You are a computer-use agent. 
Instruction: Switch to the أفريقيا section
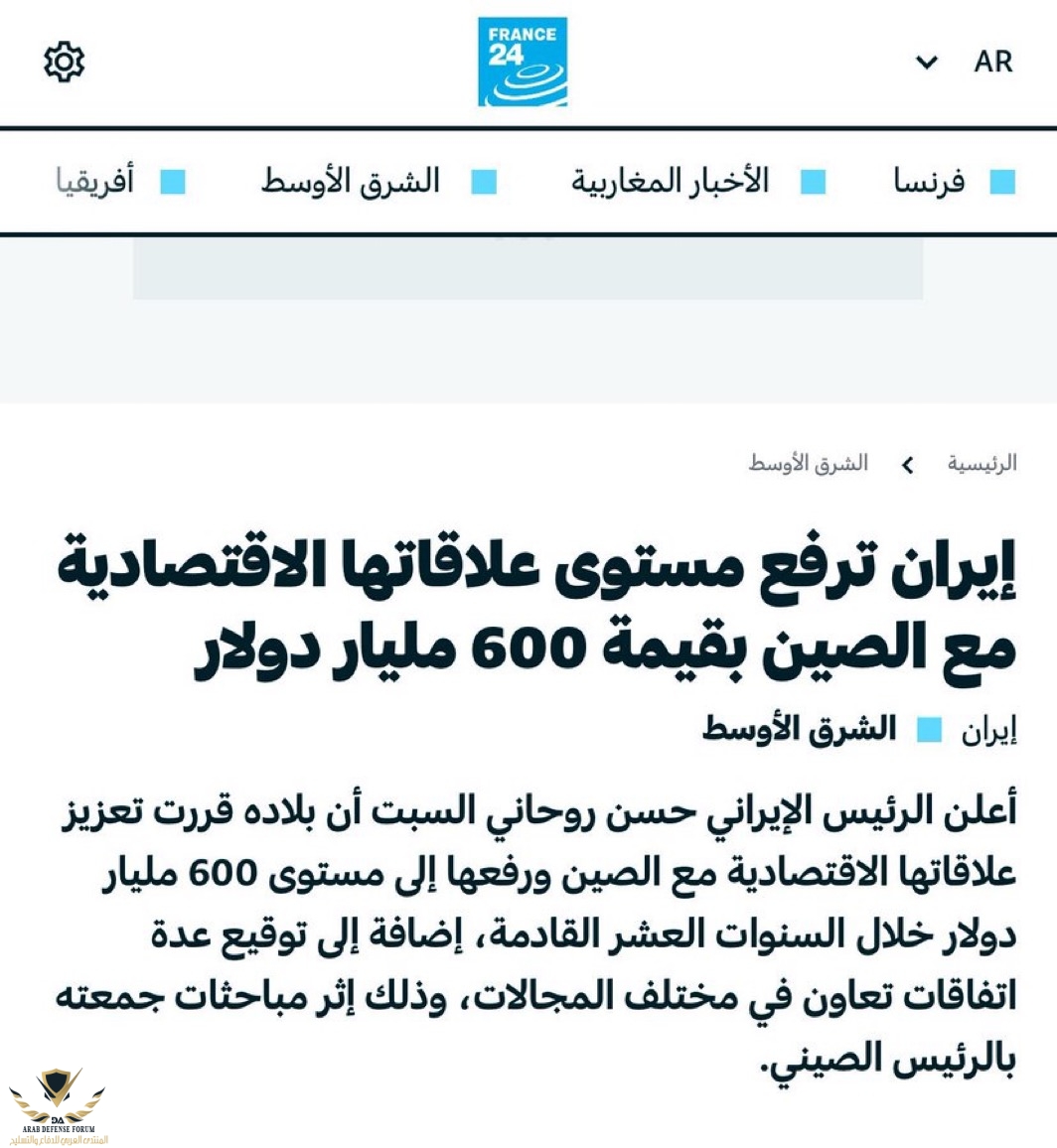[94, 183]
